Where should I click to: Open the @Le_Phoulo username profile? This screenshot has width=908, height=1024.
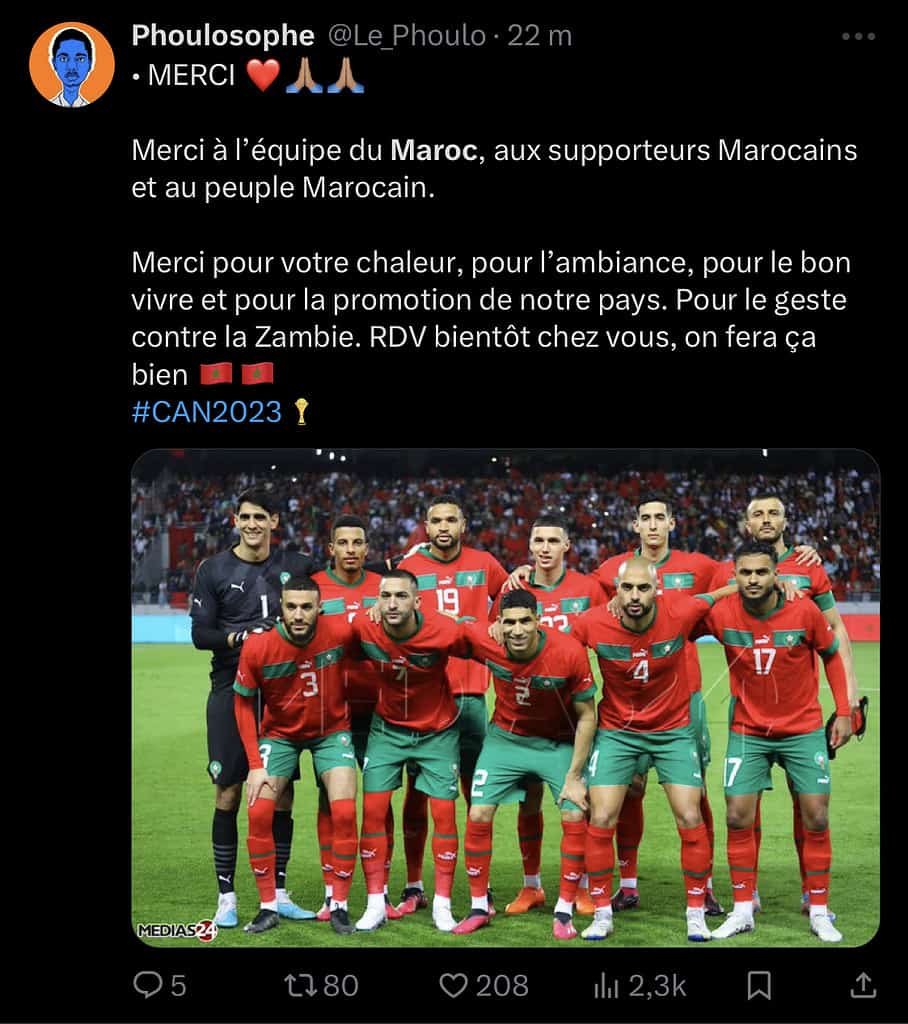click(407, 37)
